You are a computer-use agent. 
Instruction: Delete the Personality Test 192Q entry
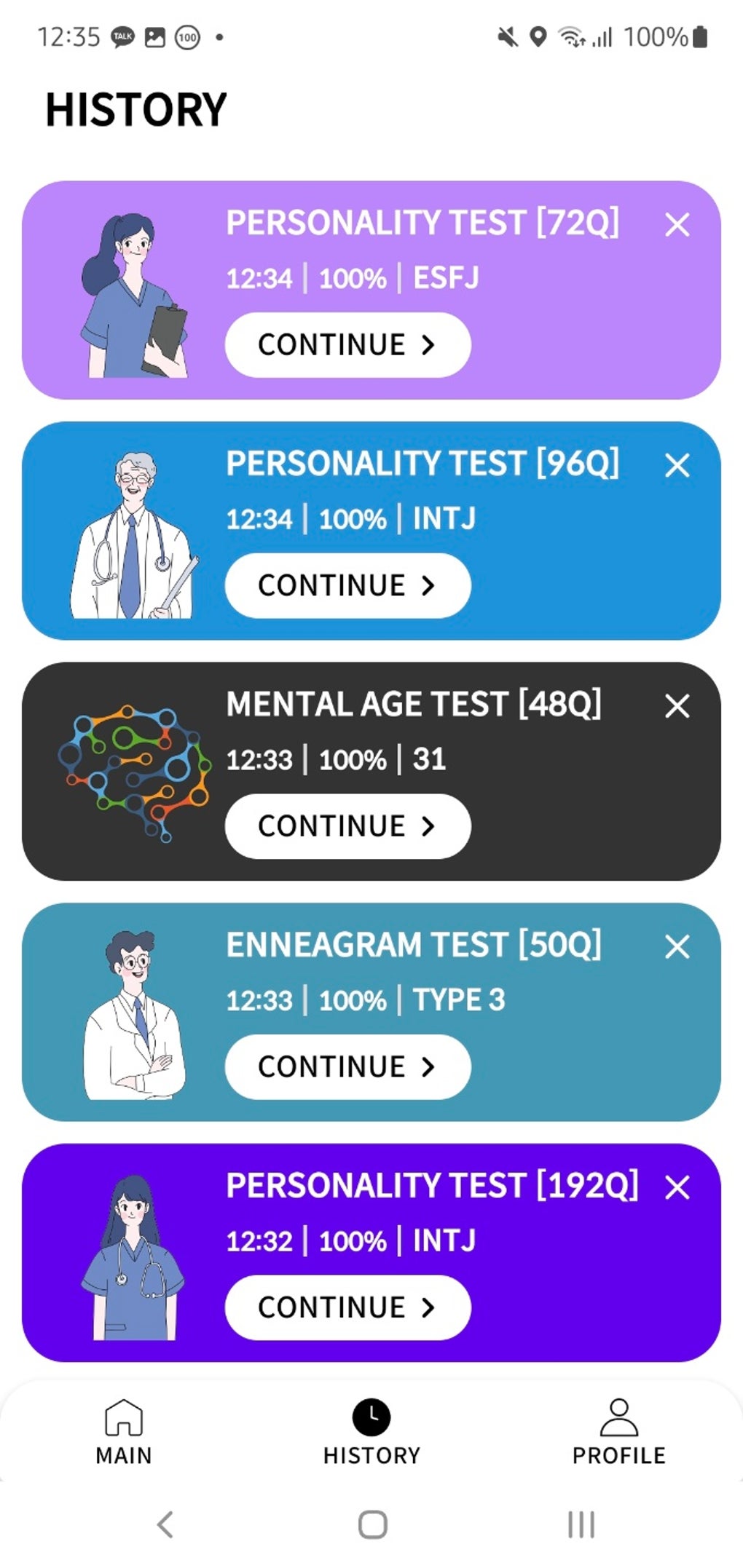click(x=677, y=1187)
